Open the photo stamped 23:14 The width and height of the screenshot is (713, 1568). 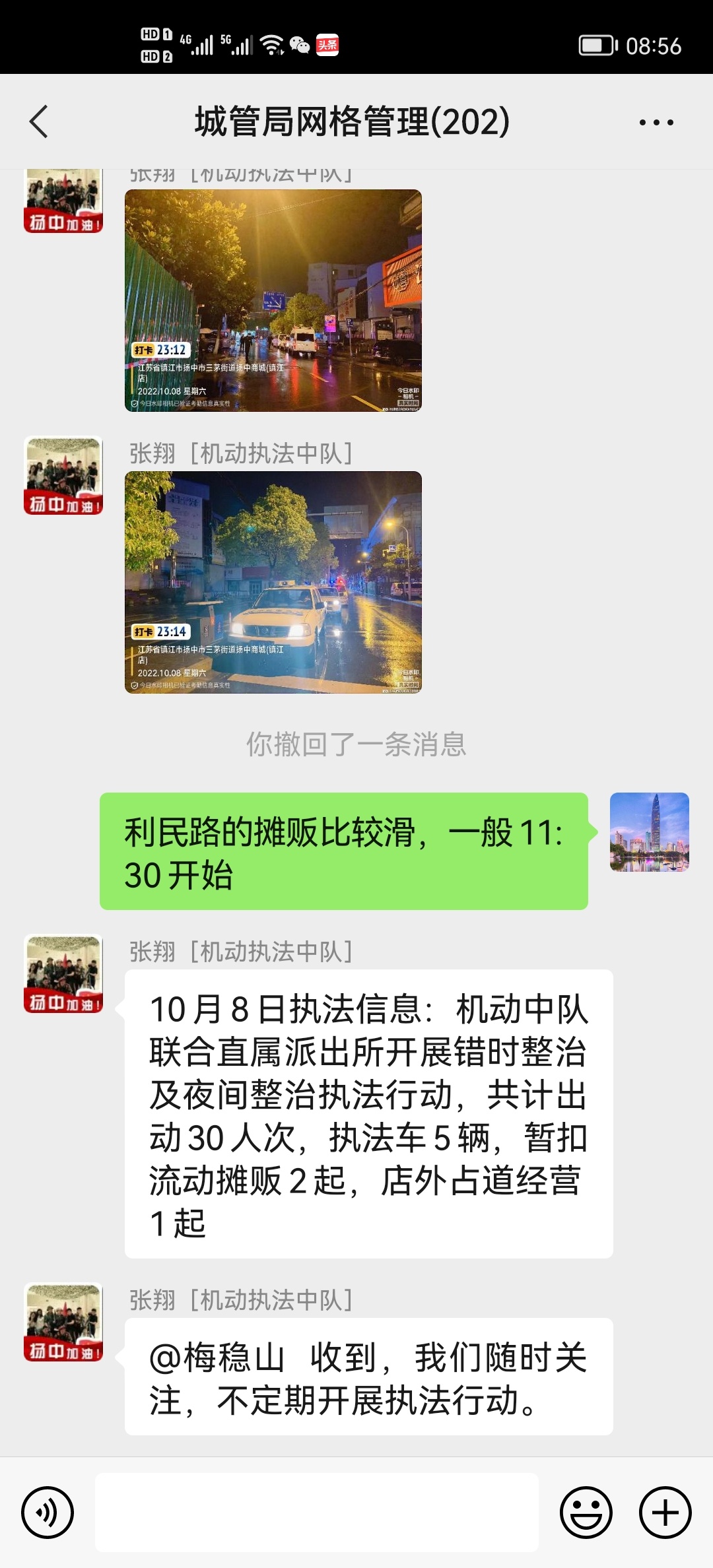[273, 582]
